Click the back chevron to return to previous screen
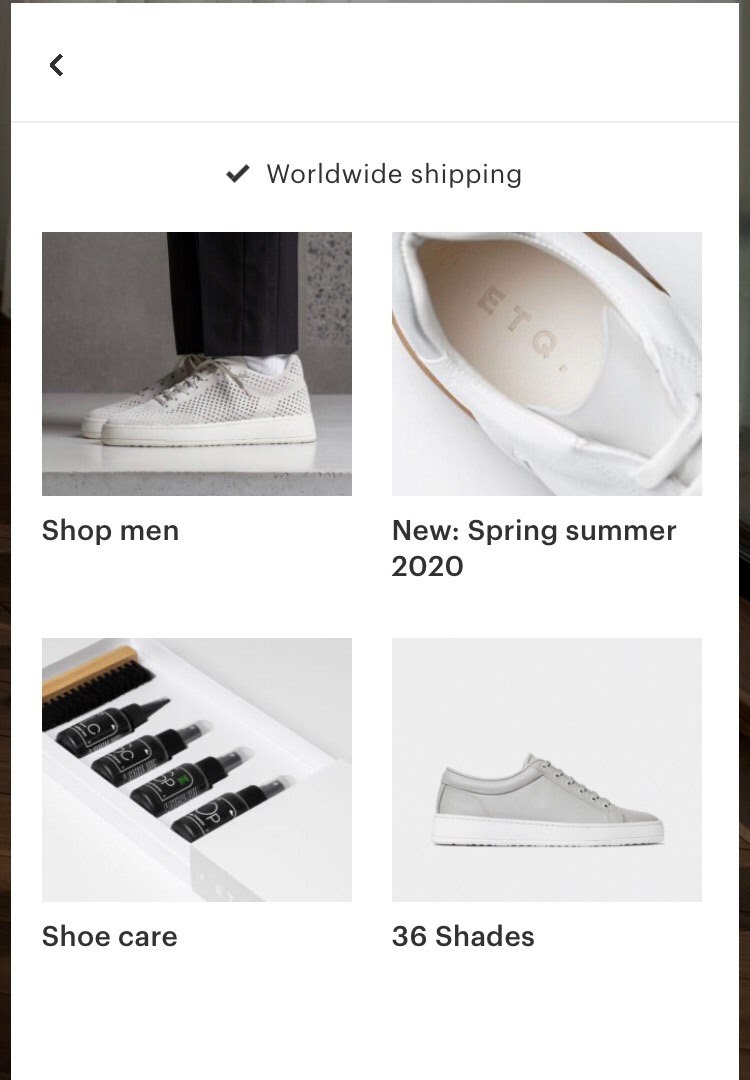Image resolution: width=750 pixels, height=1080 pixels. 57,64
